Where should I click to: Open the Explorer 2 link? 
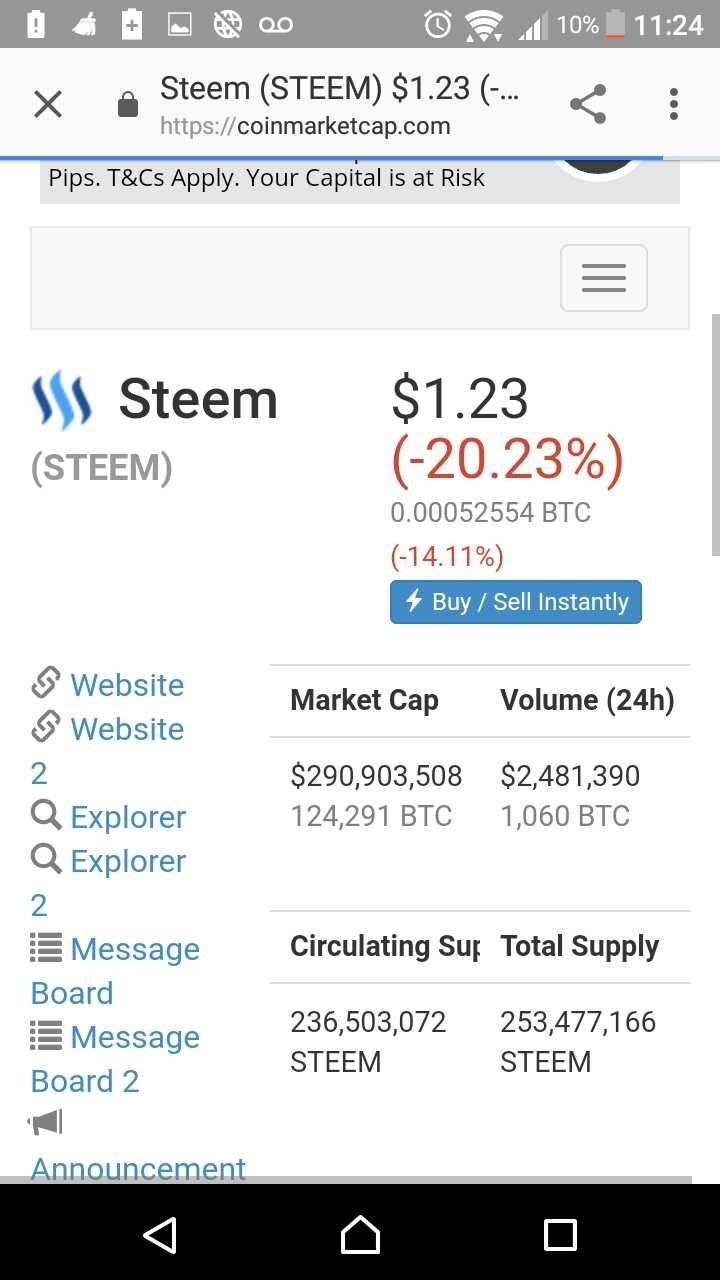[x=108, y=882]
